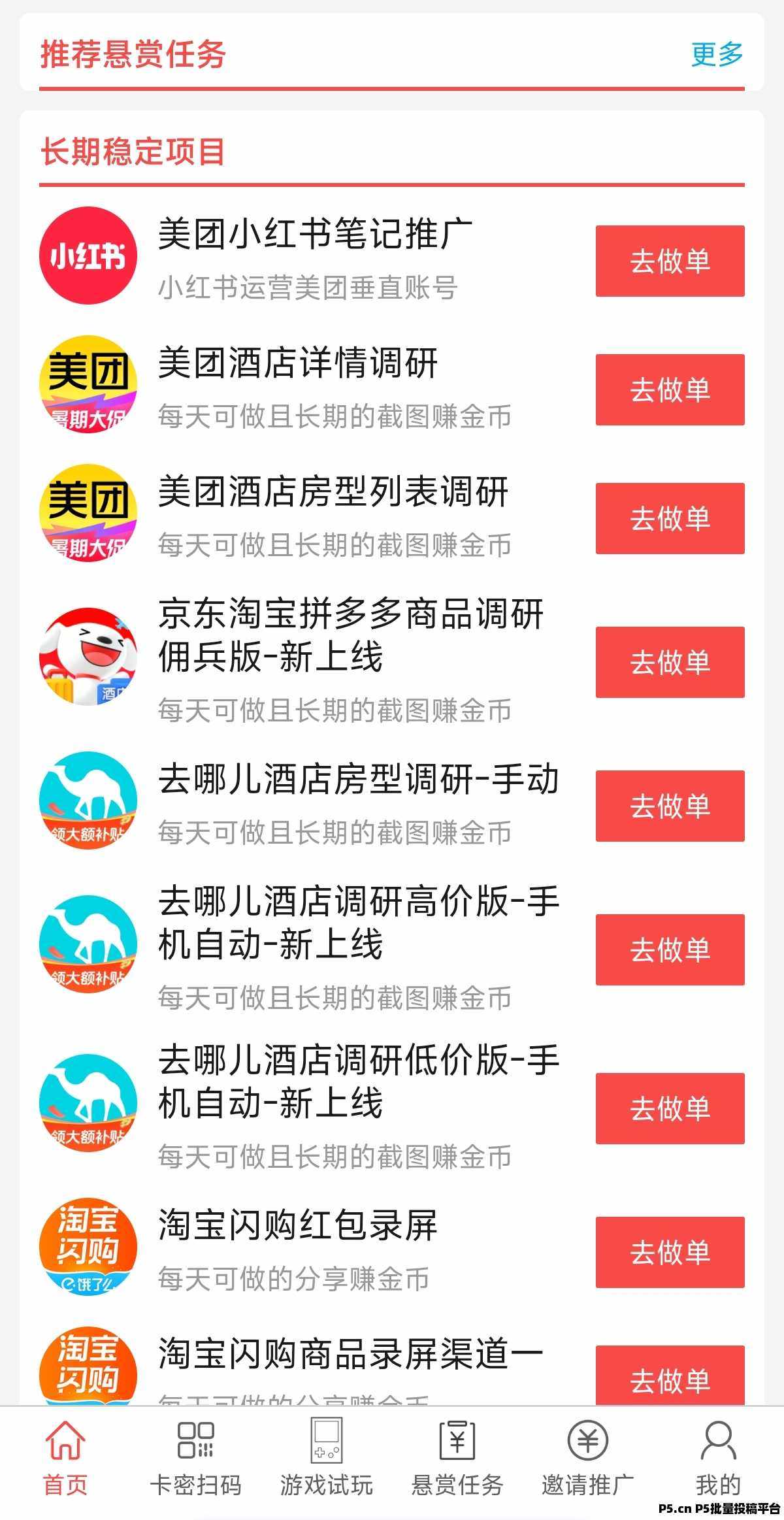Viewport: 784px width, 1520px height.
Task: Start 淘宝闪购红包录屏 with 去做单
Action: (670, 1252)
